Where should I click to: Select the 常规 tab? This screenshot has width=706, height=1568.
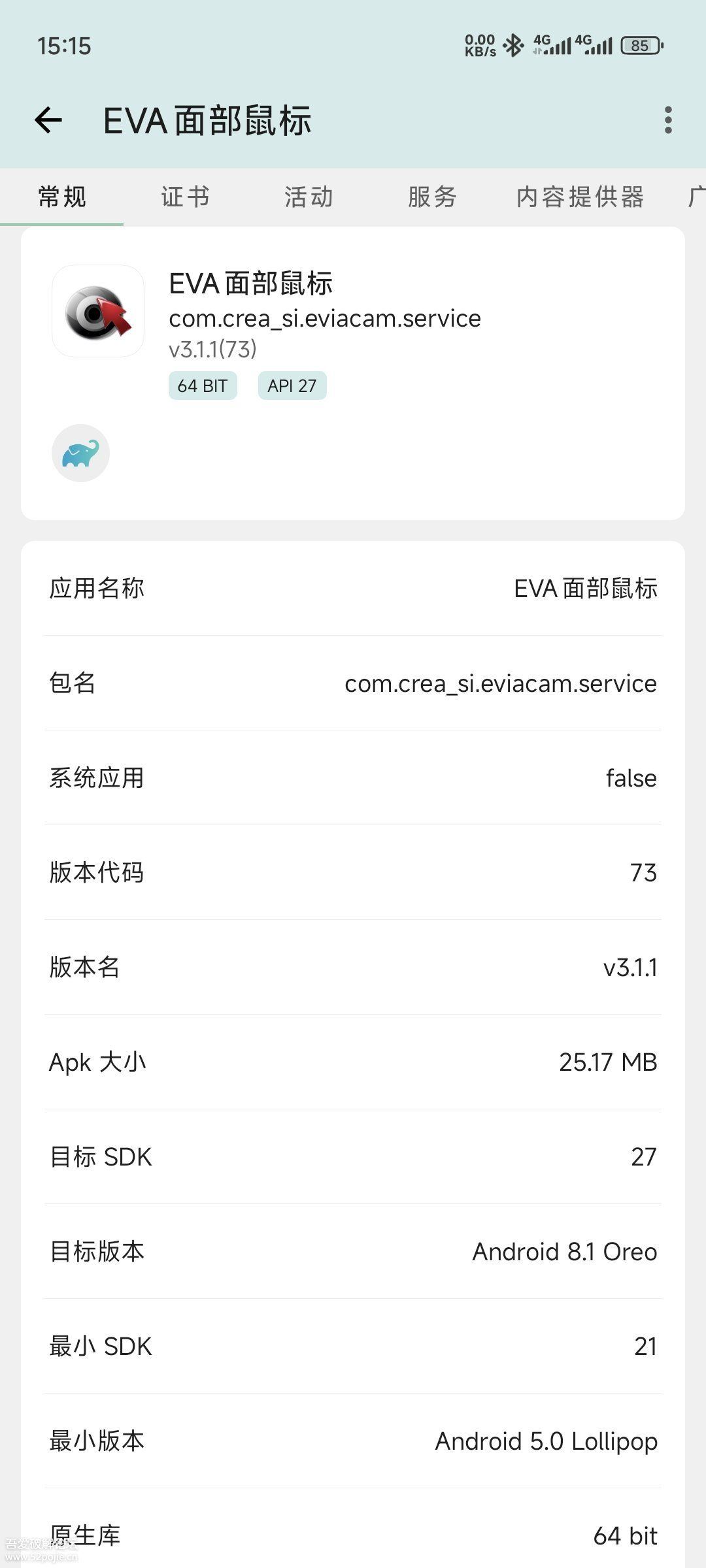point(62,197)
